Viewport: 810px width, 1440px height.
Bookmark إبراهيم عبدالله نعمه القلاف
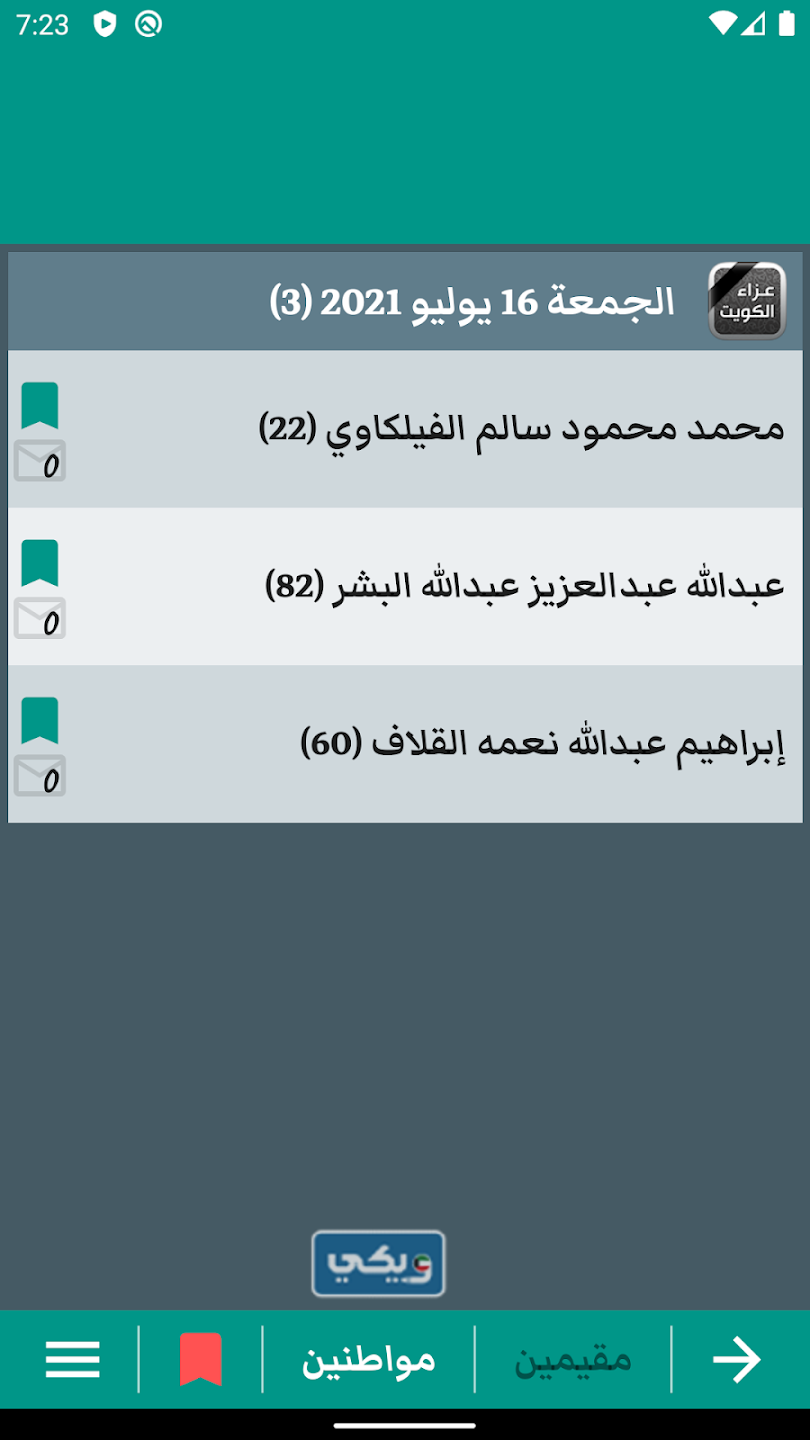click(40, 720)
